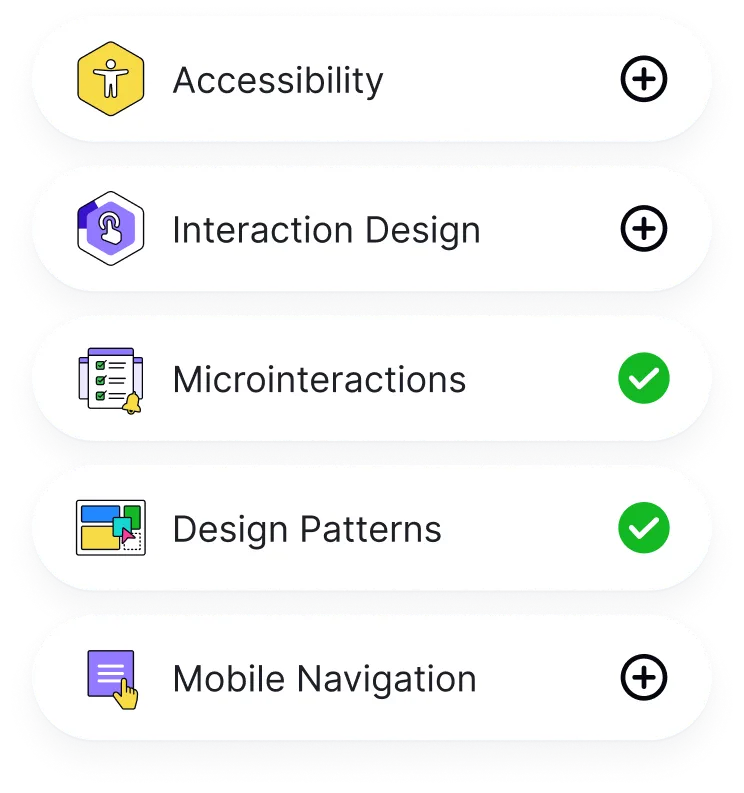Add Interaction Design using its plus button
744x793 pixels.
(645, 229)
